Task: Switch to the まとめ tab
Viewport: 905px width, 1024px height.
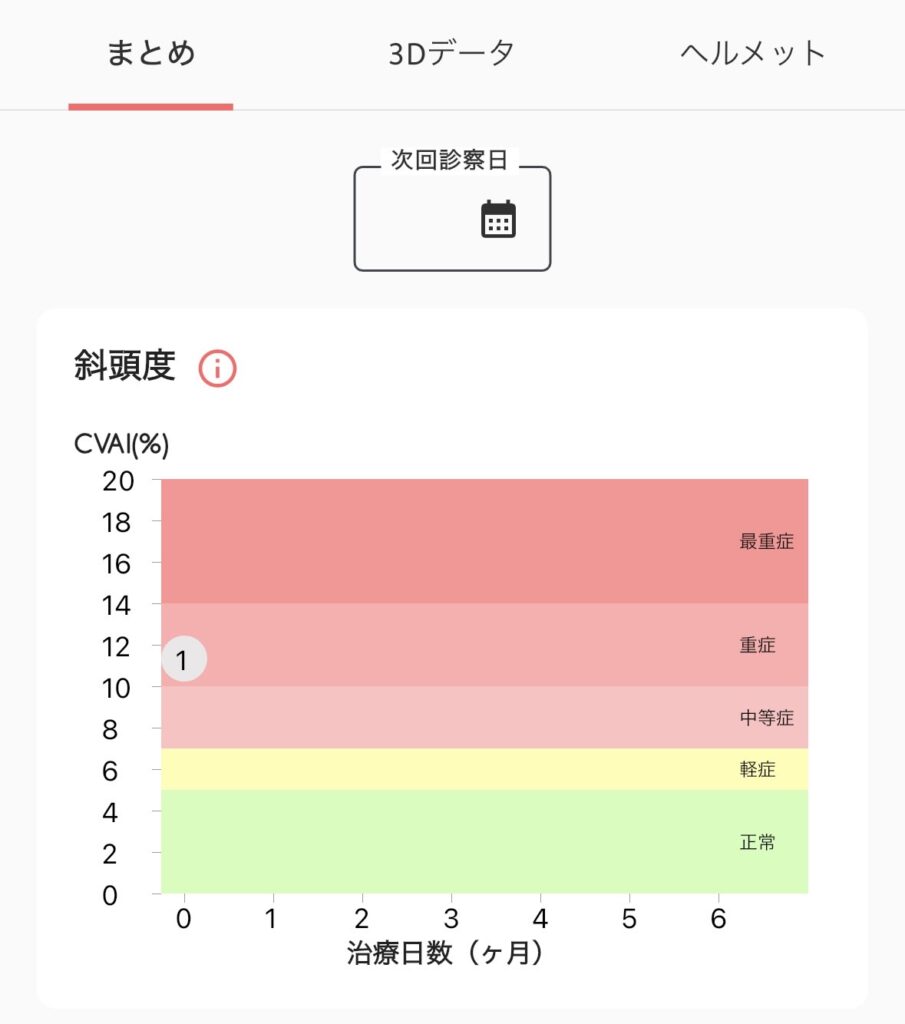Action: click(x=151, y=54)
